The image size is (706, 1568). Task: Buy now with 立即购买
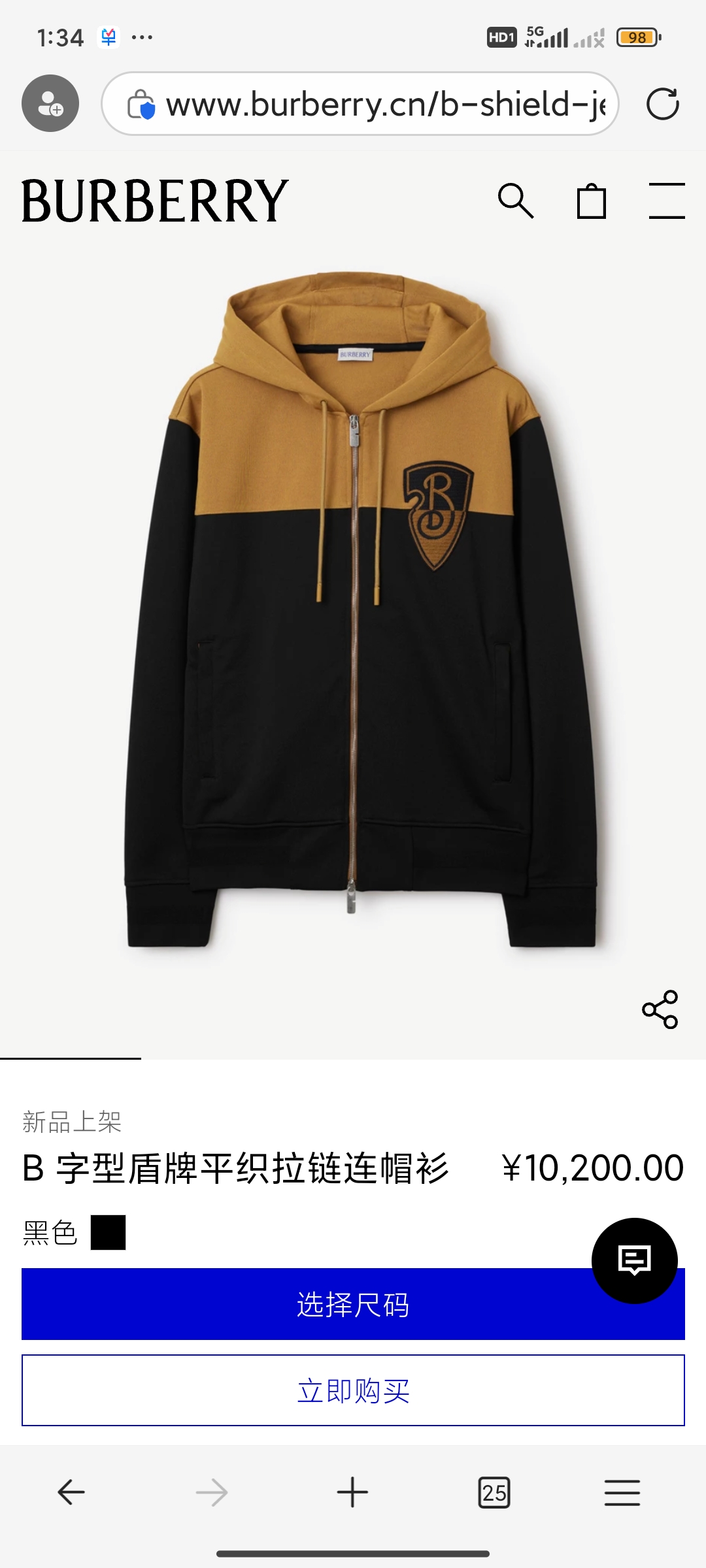point(353,1390)
